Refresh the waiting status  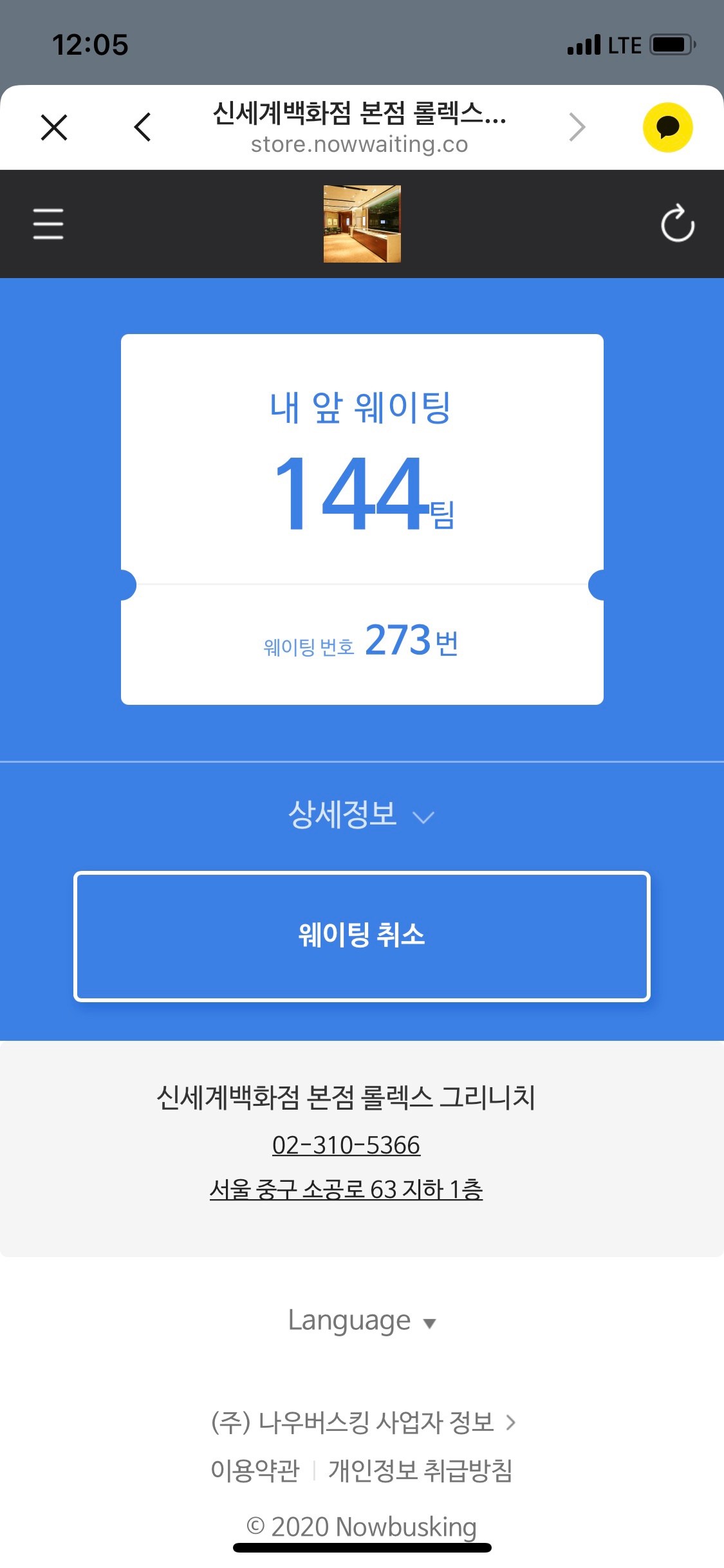tap(677, 224)
